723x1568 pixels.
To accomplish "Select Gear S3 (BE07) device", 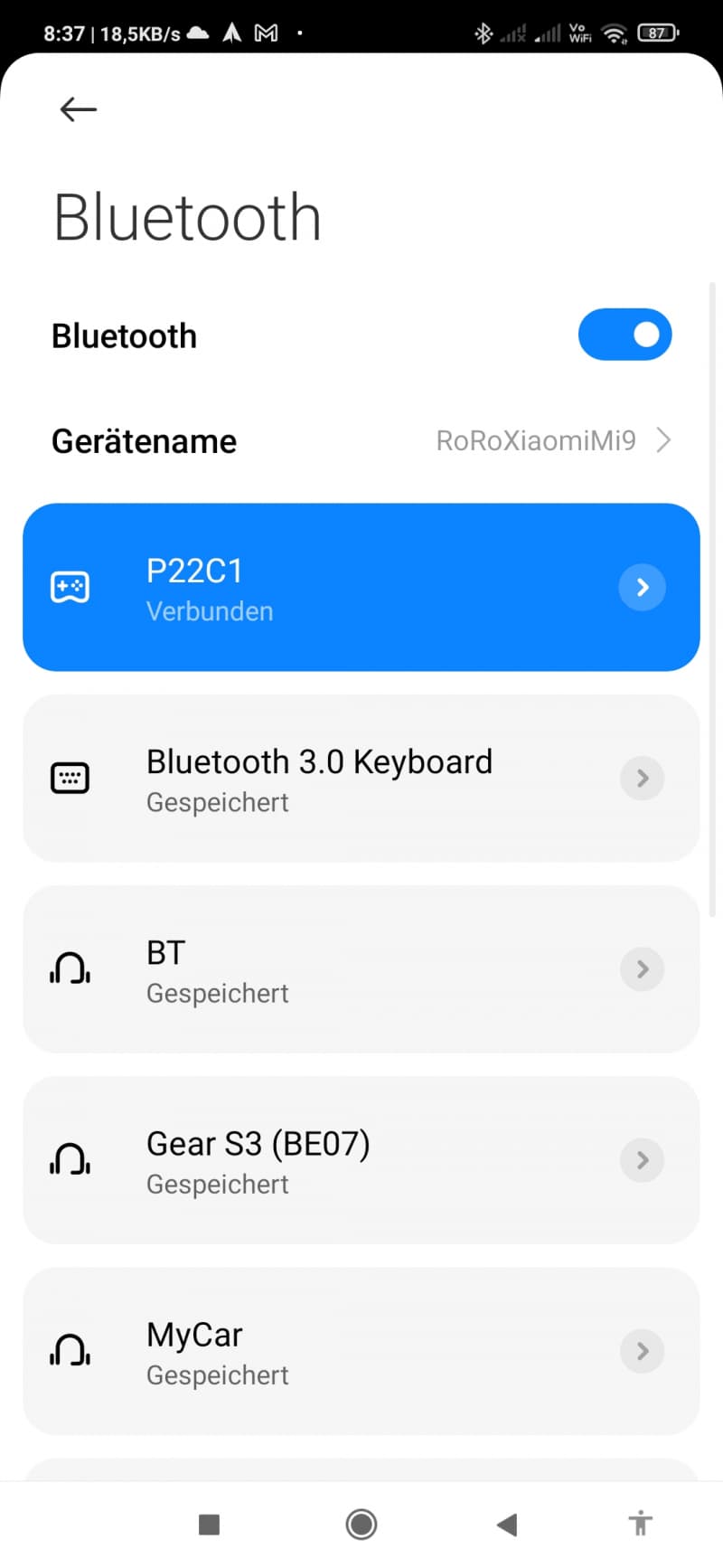I will [361, 1159].
